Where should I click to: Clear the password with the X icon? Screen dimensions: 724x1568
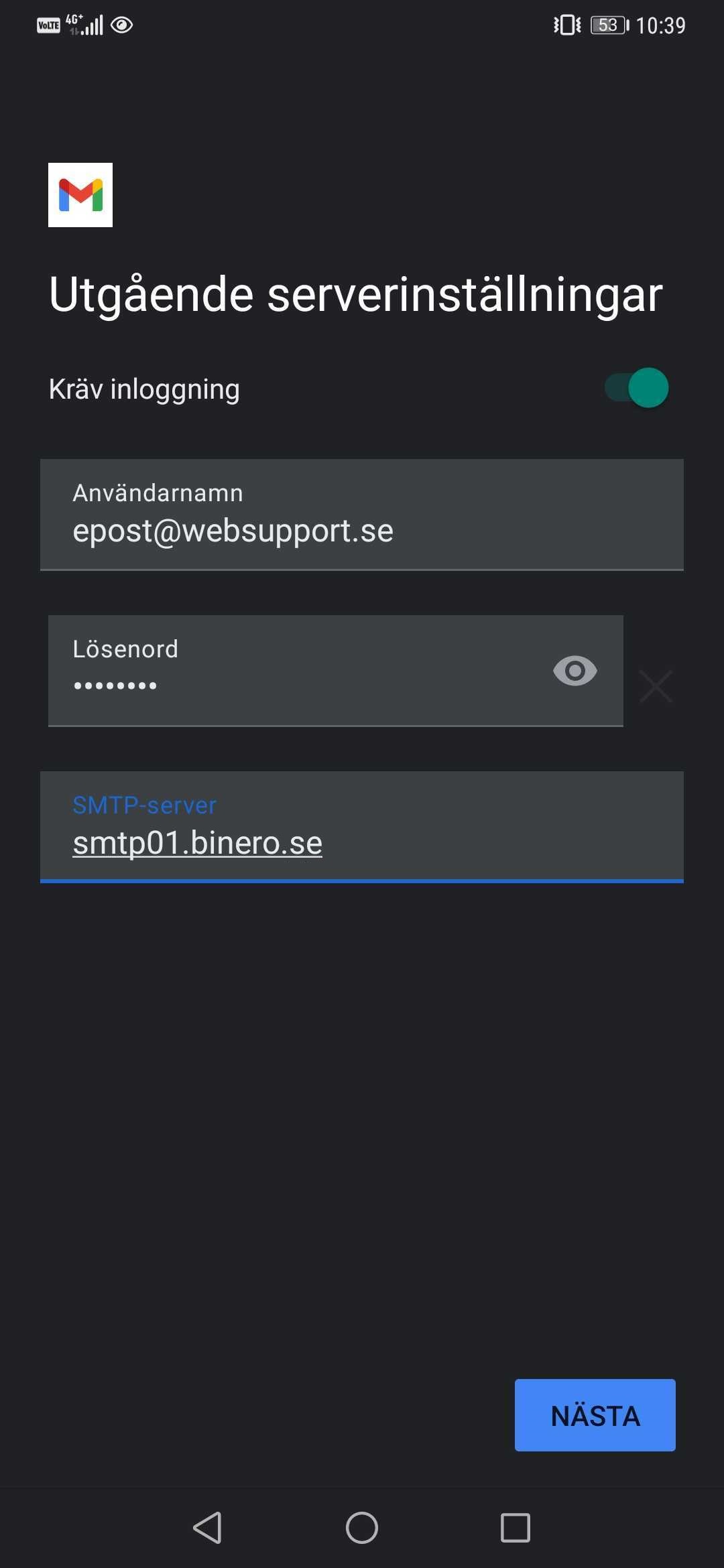656,686
